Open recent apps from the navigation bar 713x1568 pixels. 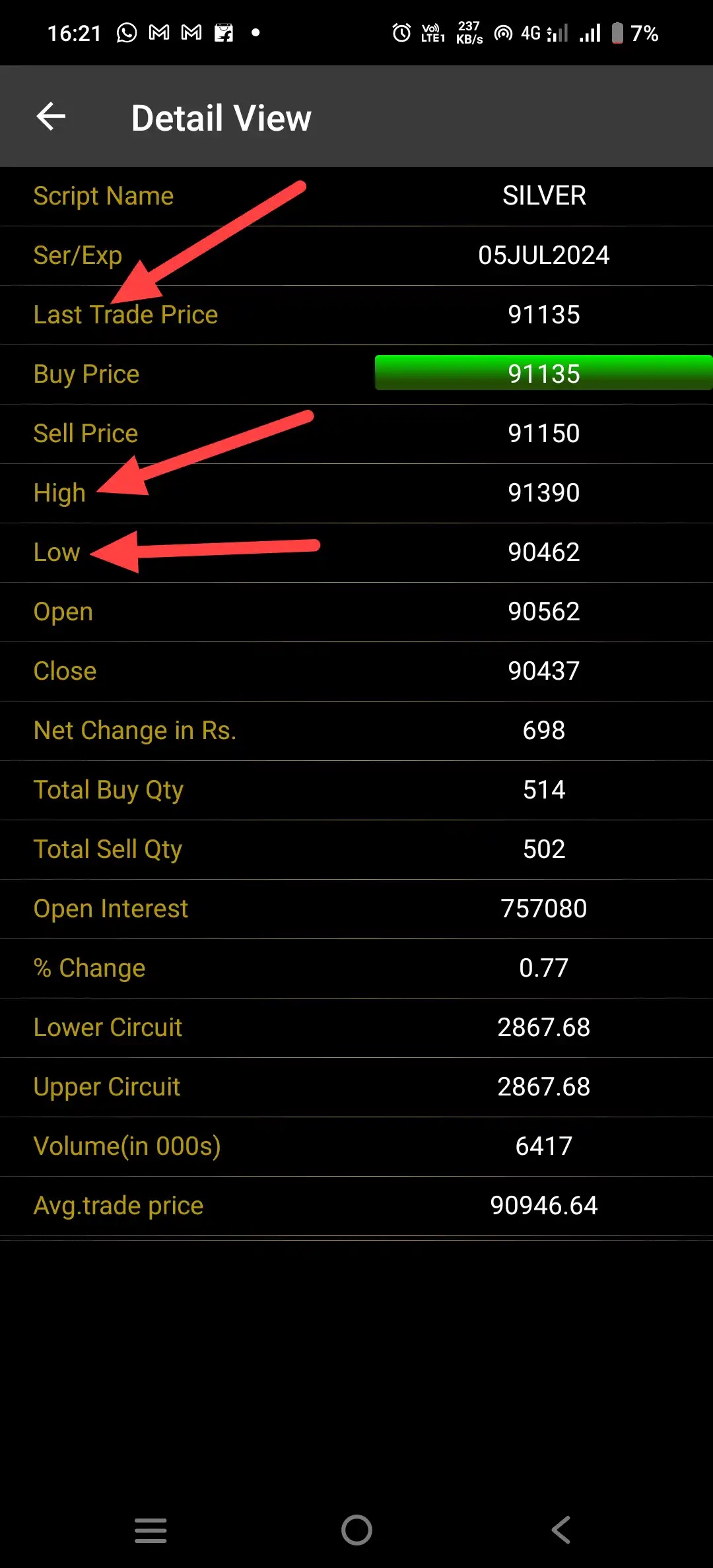pyautogui.click(x=151, y=1530)
